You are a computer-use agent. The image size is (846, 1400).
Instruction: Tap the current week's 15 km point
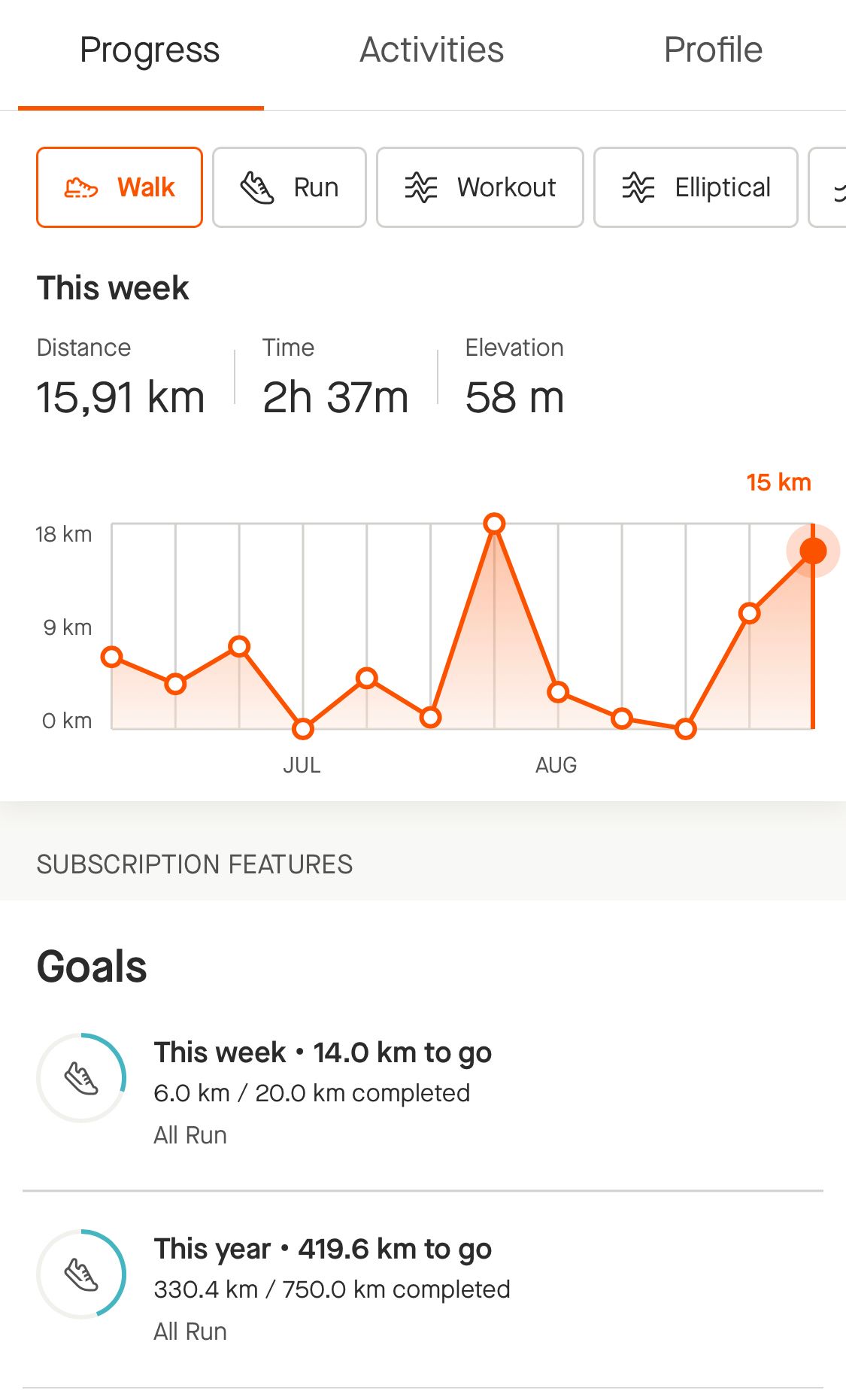coord(812,551)
